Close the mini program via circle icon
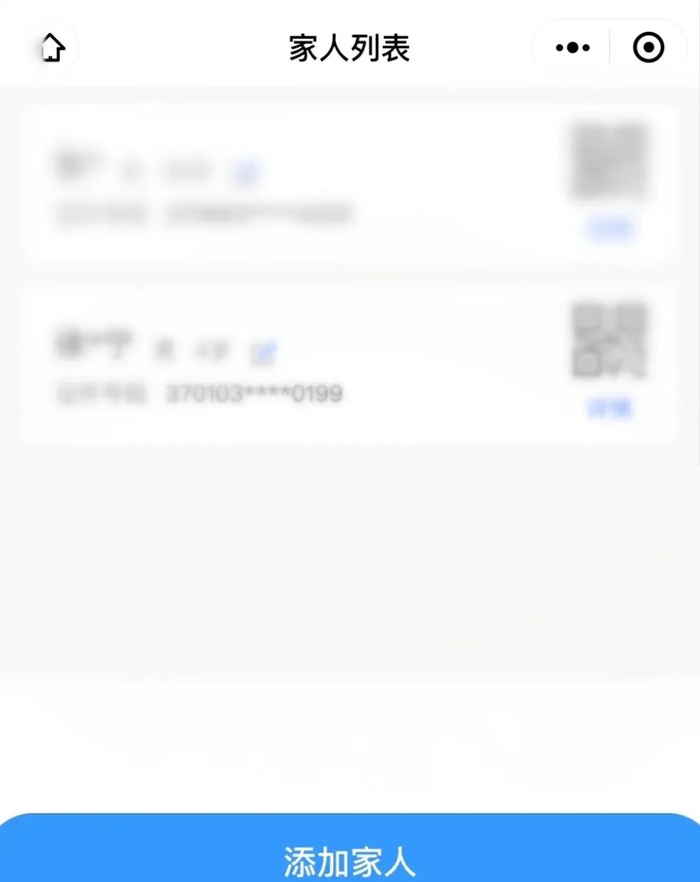 coord(649,48)
